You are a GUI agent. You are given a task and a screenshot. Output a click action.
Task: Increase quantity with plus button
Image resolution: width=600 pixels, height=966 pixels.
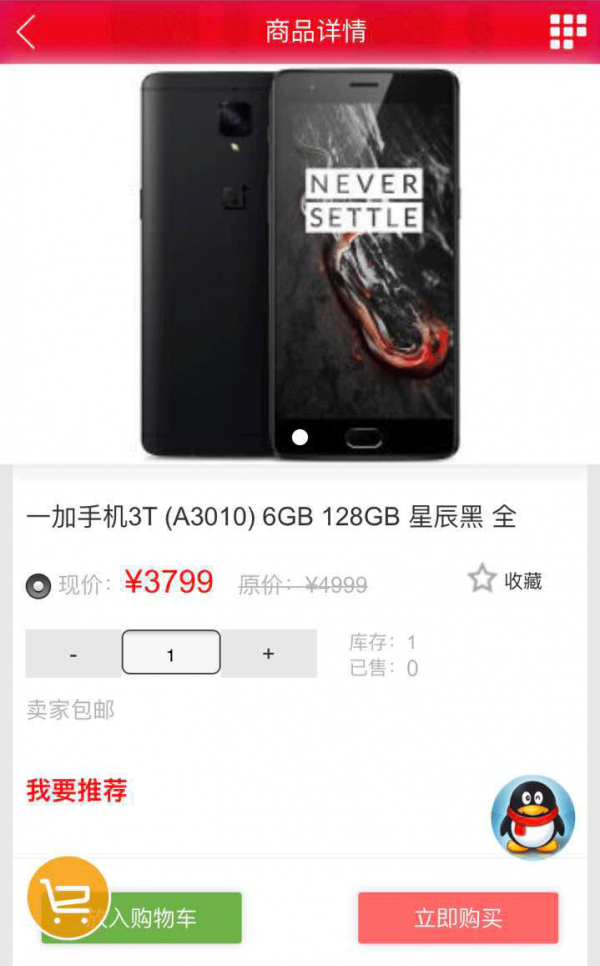pos(268,654)
